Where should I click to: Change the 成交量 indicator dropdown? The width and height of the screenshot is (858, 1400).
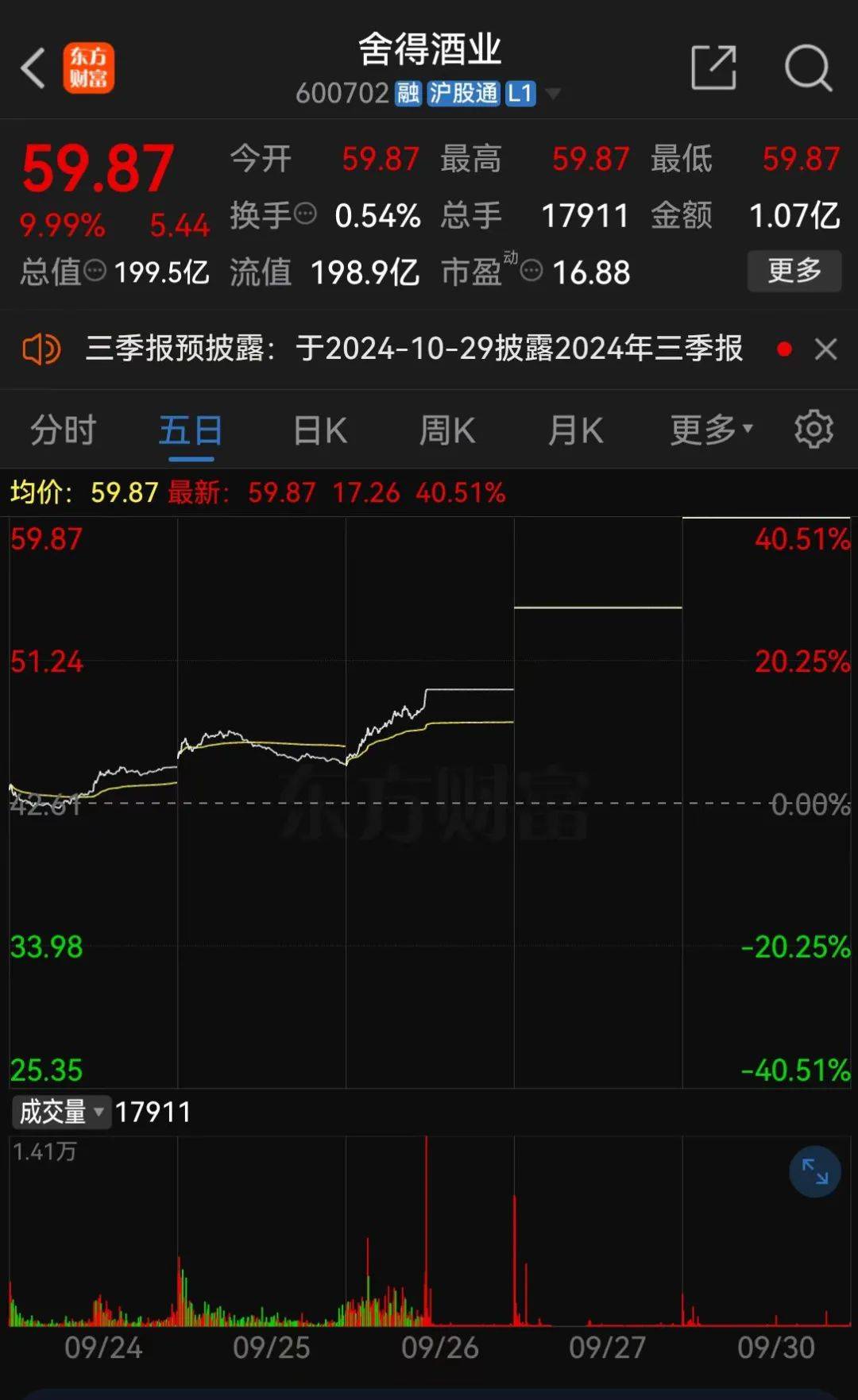click(60, 1112)
